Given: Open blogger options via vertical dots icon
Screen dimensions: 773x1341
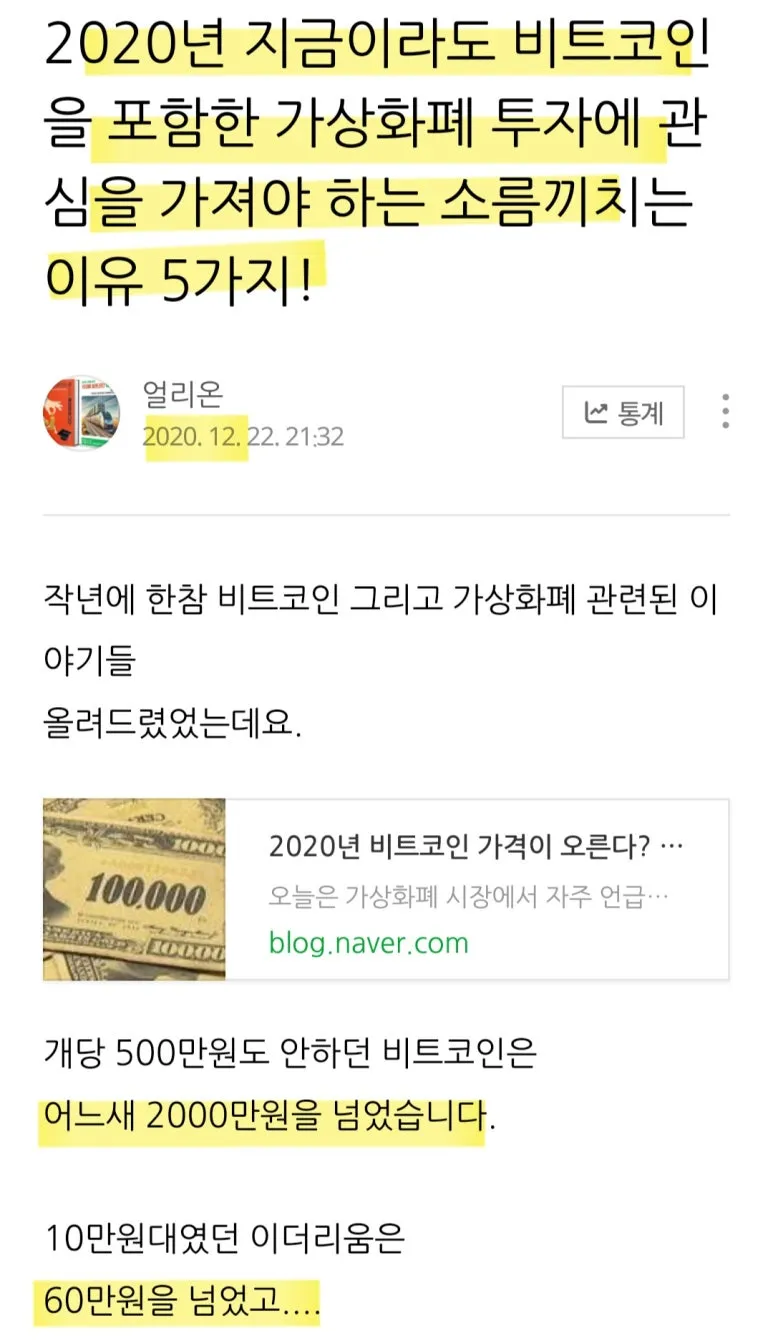Looking at the screenshot, I should click(x=724, y=412).
